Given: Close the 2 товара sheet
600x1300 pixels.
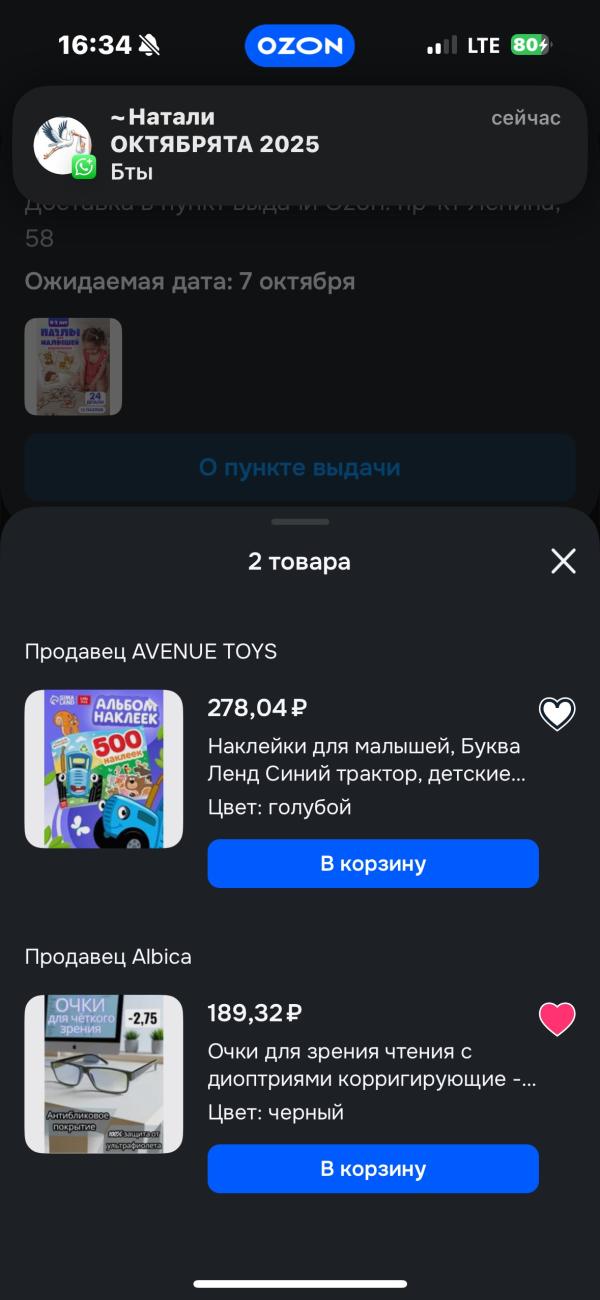Looking at the screenshot, I should (x=563, y=561).
